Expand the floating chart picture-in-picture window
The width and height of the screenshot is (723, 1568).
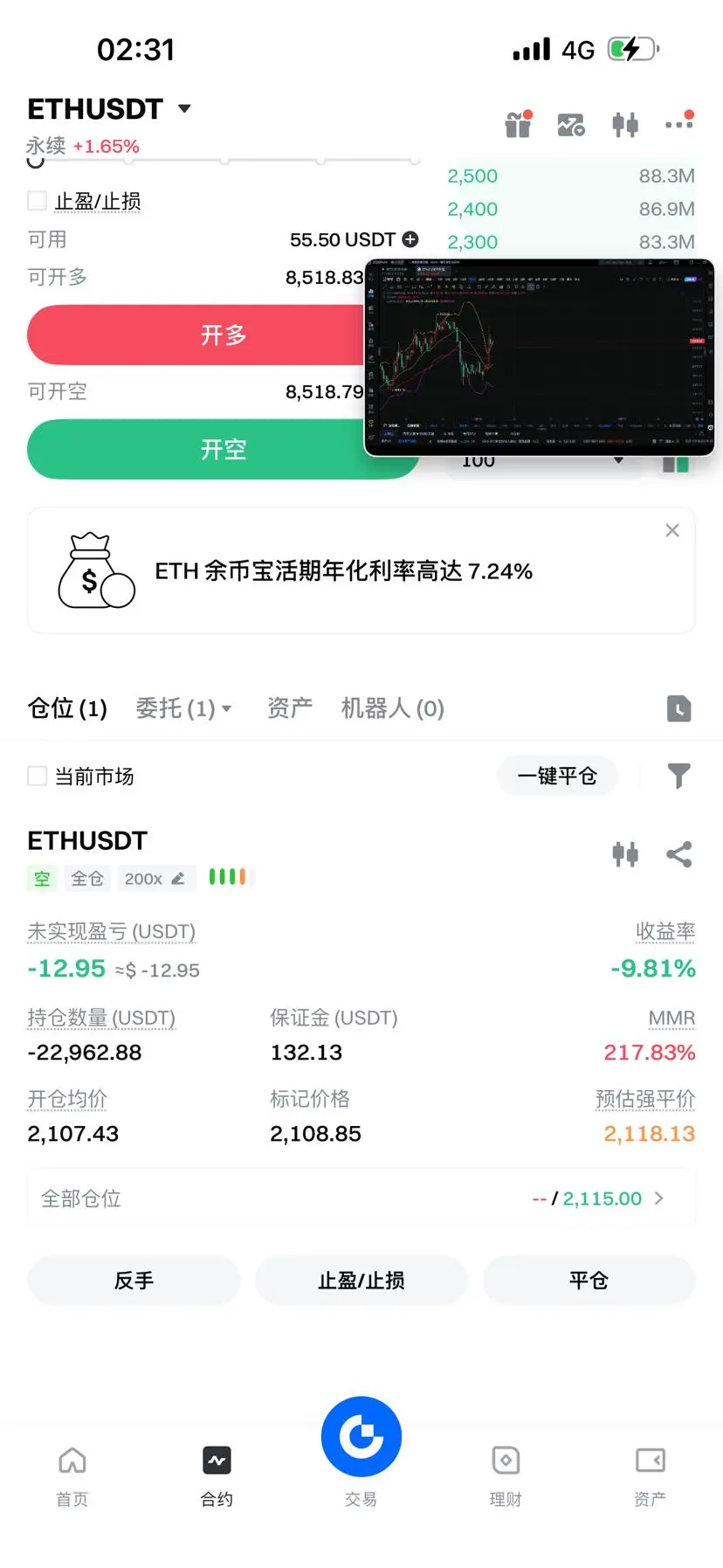(539, 356)
